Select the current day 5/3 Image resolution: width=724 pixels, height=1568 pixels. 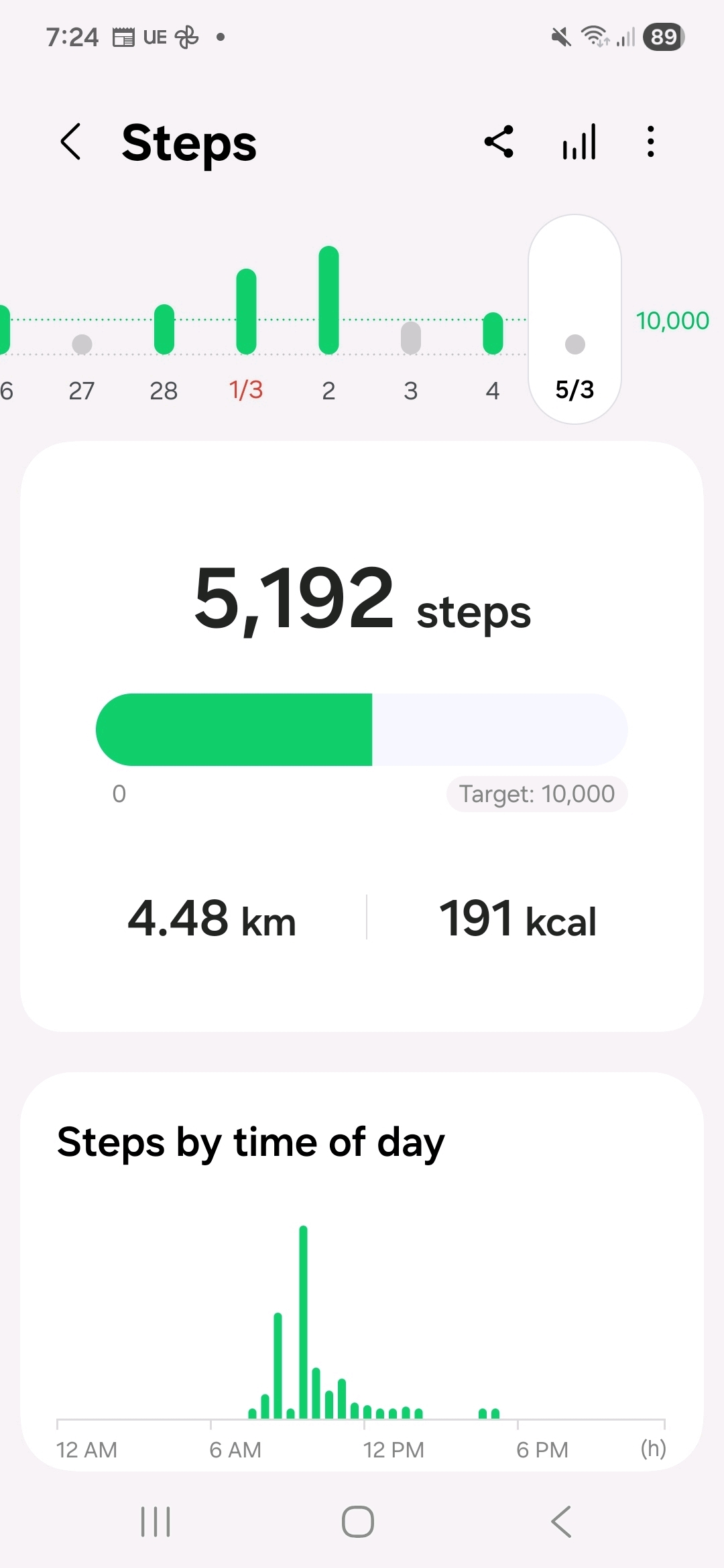click(x=575, y=362)
